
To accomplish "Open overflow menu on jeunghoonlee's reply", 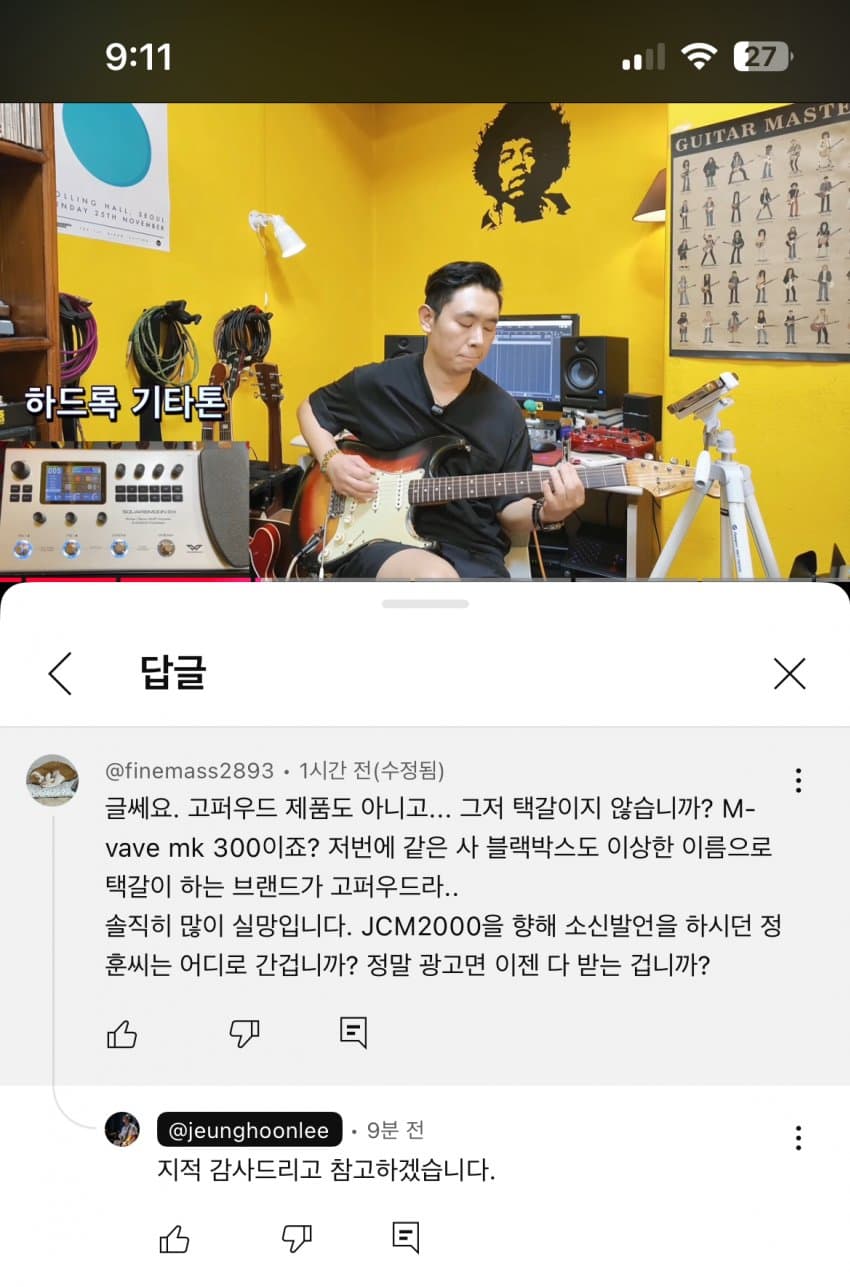I will (797, 1138).
